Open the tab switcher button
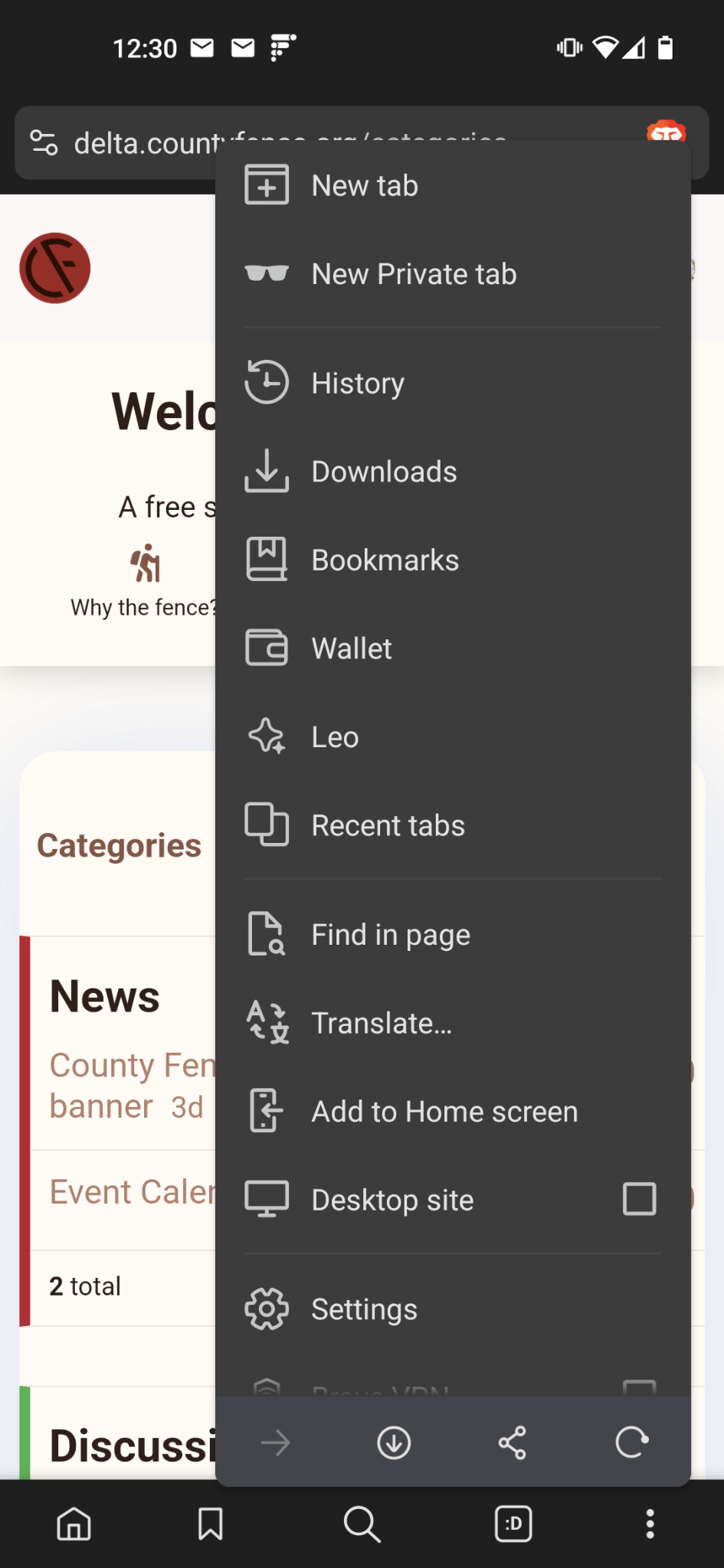724x1568 pixels. tap(513, 1524)
